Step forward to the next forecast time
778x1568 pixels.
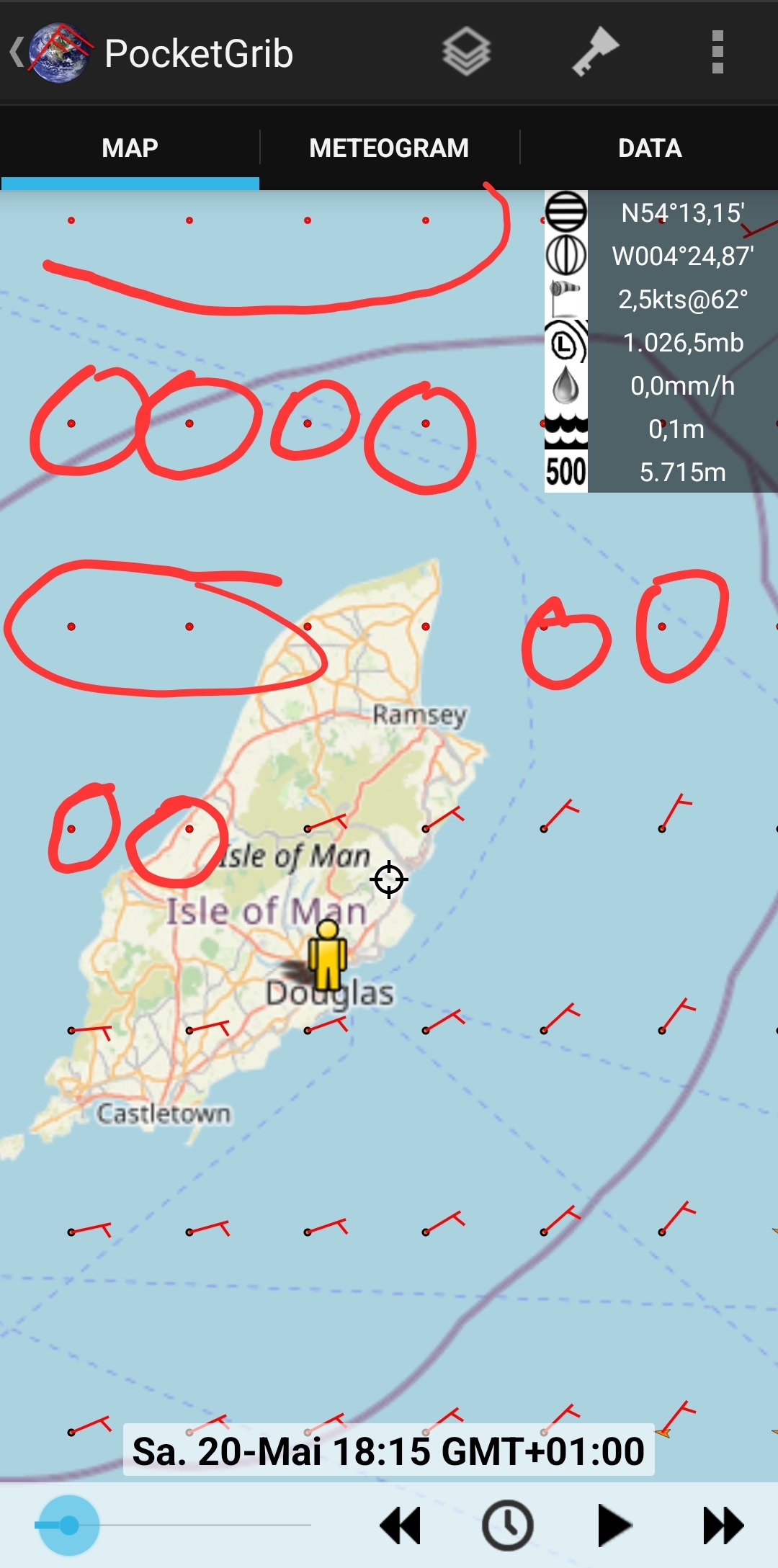[723, 1526]
